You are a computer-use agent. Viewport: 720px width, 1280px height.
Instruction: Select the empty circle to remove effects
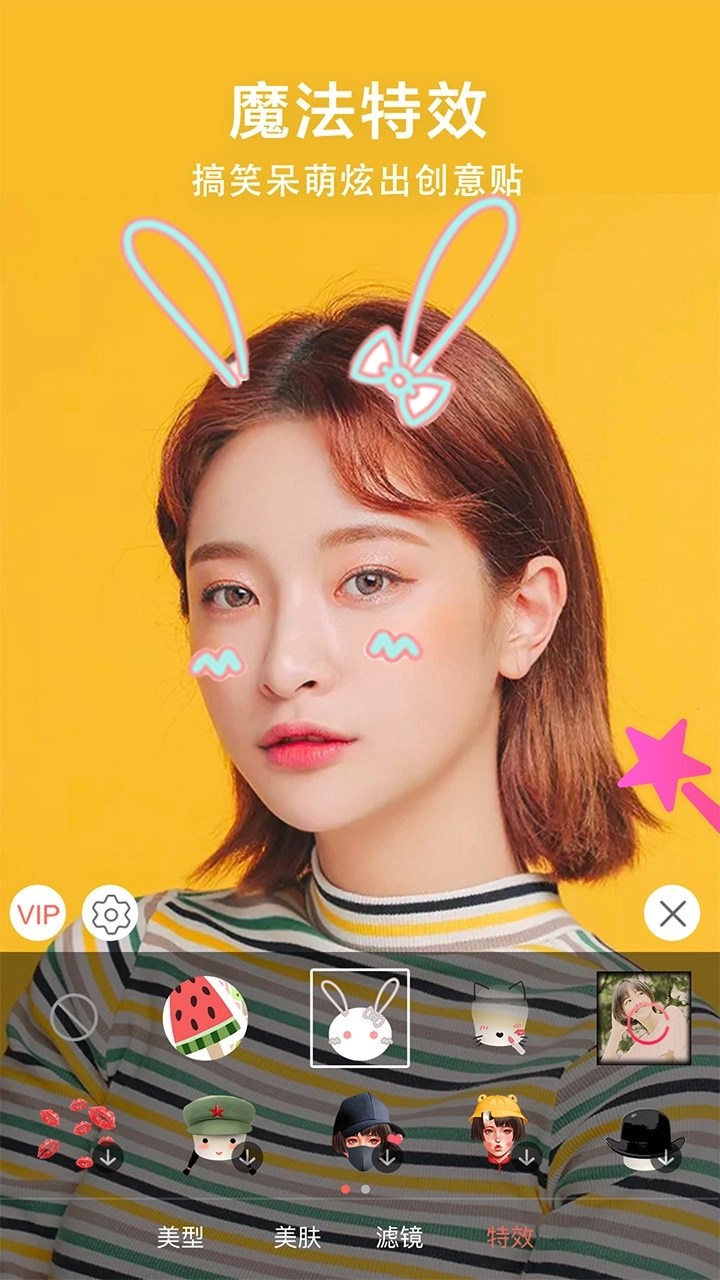(74, 1018)
